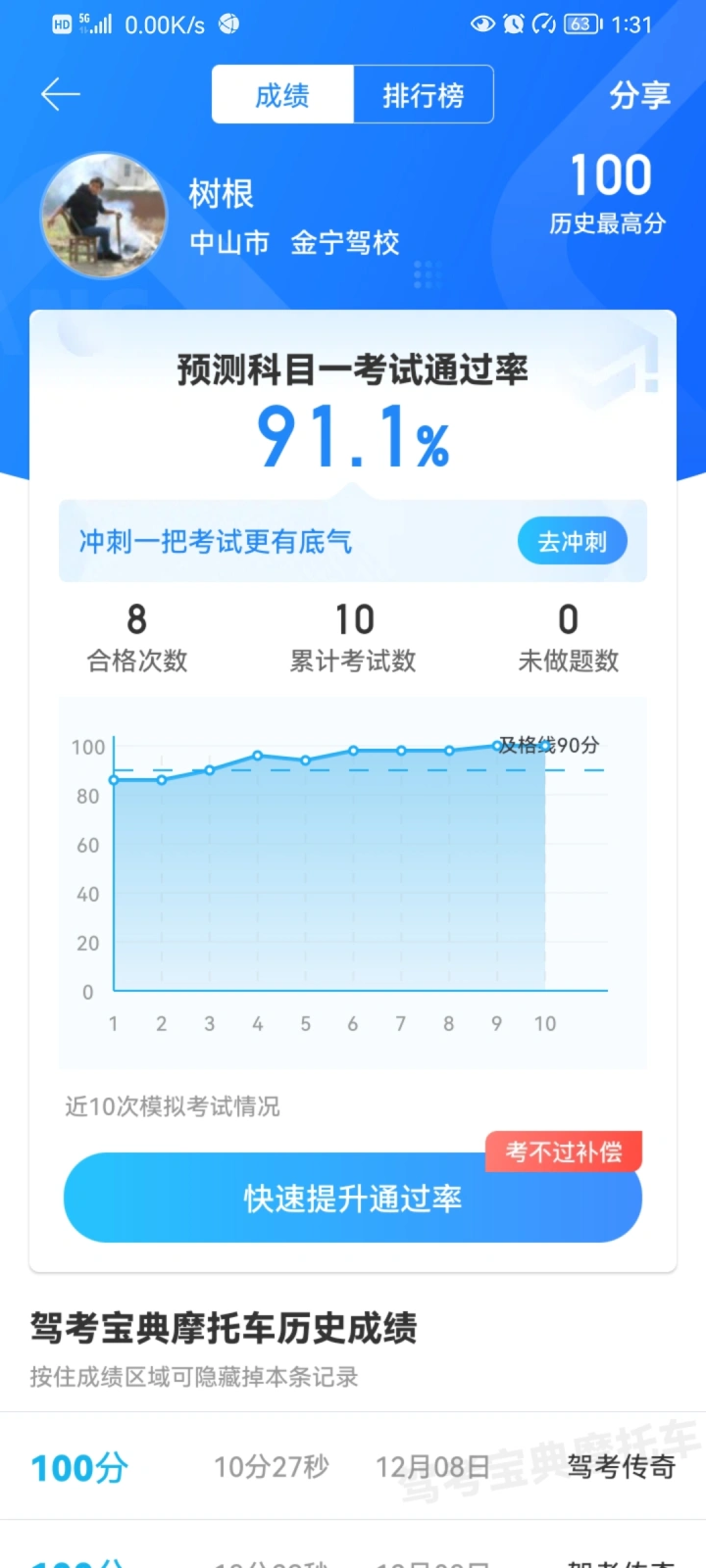Tap 分享 to share results
Screen dimensions: 706x1568
click(x=639, y=95)
